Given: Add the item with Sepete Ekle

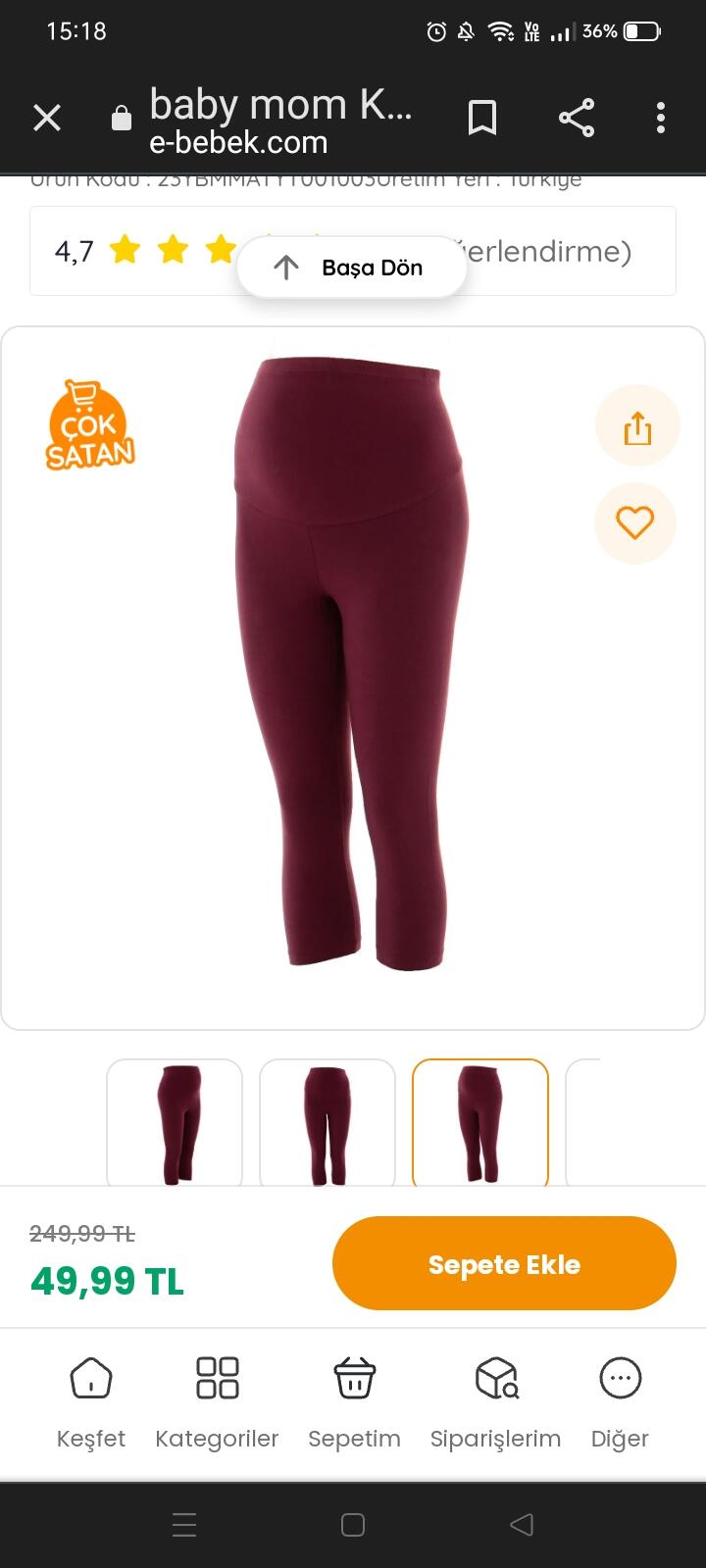Looking at the screenshot, I should [x=504, y=1263].
